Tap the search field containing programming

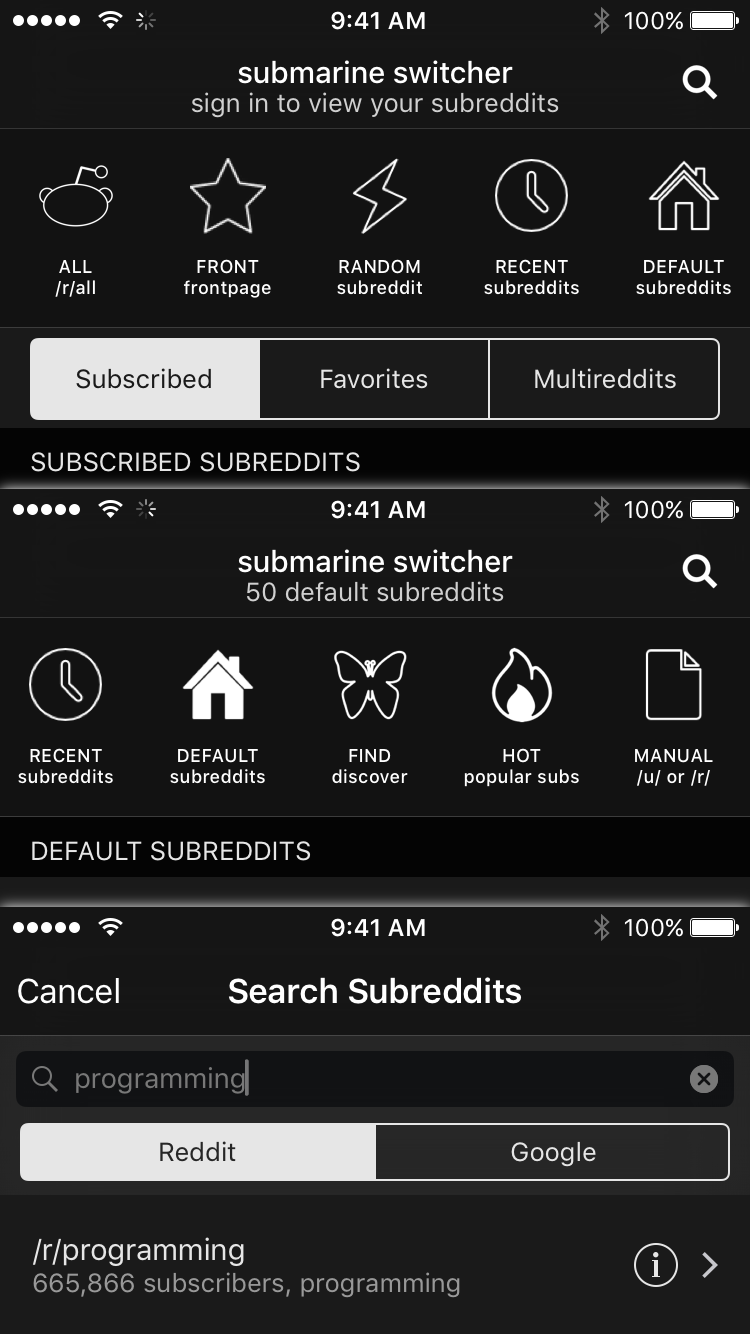375,1078
